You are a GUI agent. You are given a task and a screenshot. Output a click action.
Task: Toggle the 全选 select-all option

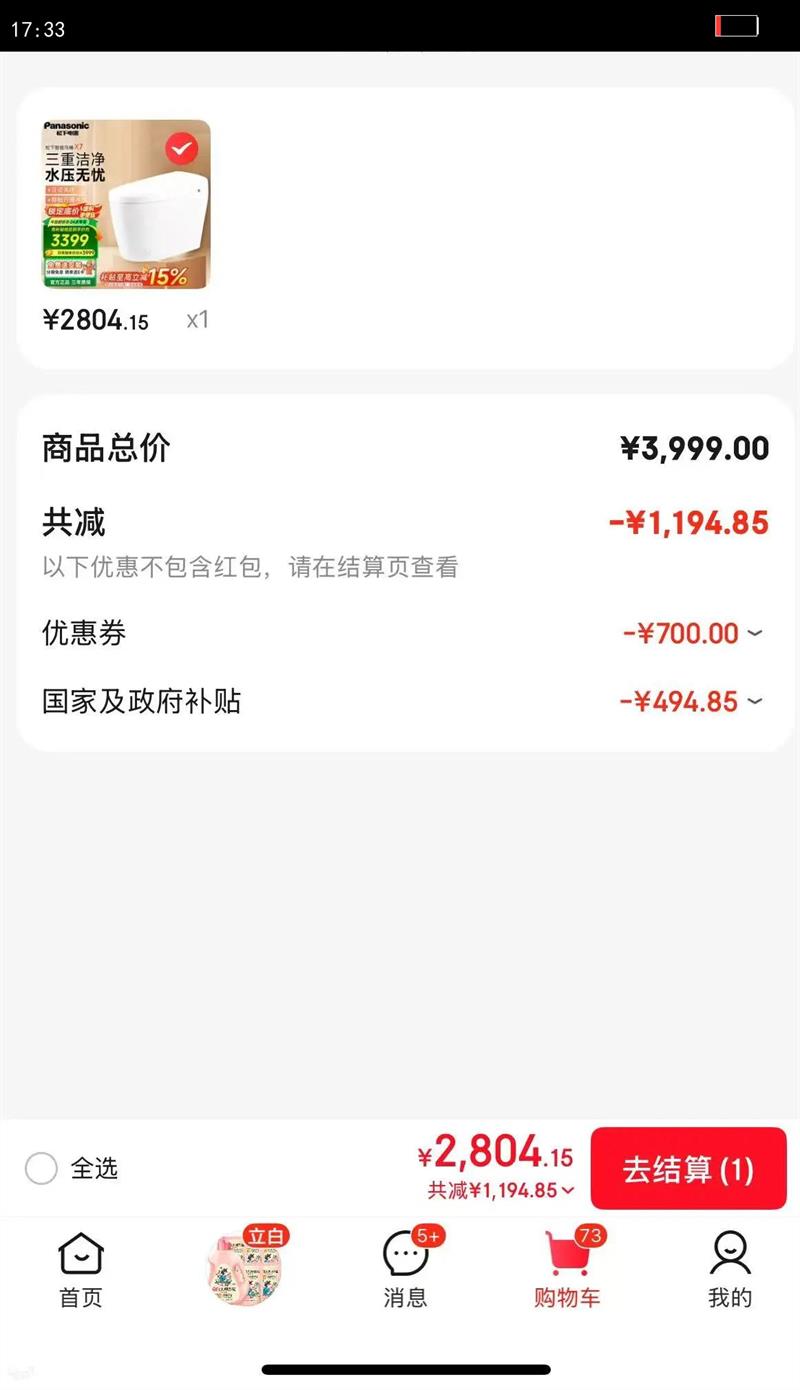41,1168
